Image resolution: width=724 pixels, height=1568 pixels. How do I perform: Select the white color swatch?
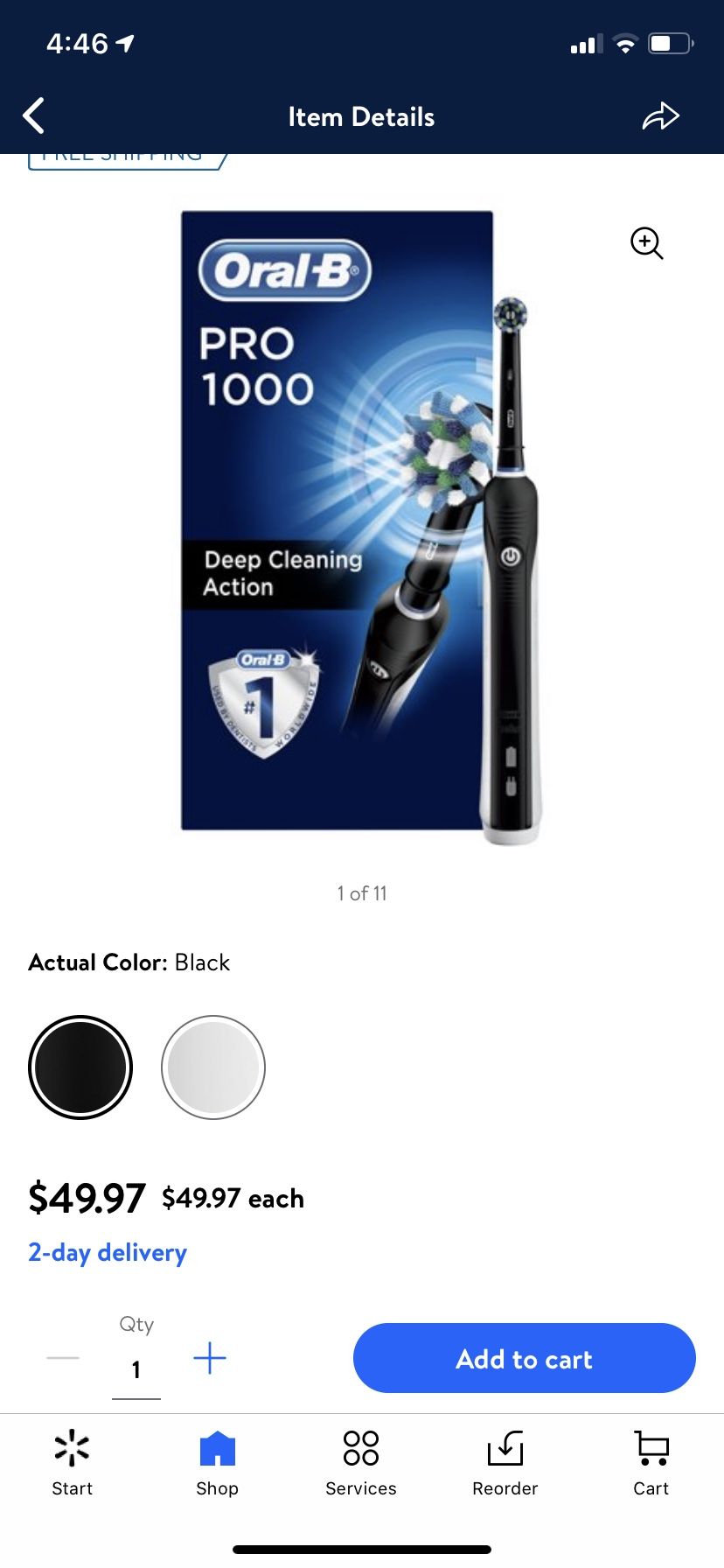pyautogui.click(x=213, y=1067)
